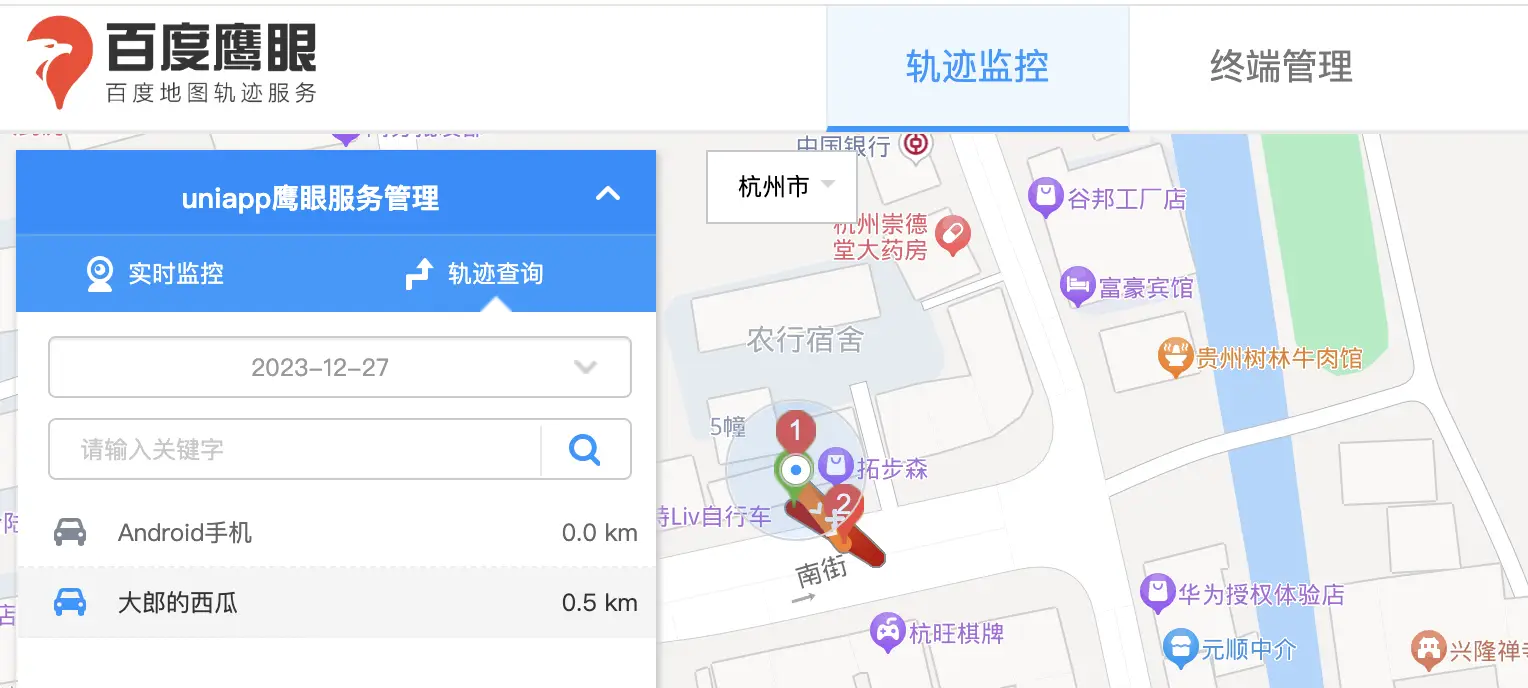Viewport: 1528px width, 688px height.
Task: Select the 轨迹查询 tab
Action: coord(475,274)
